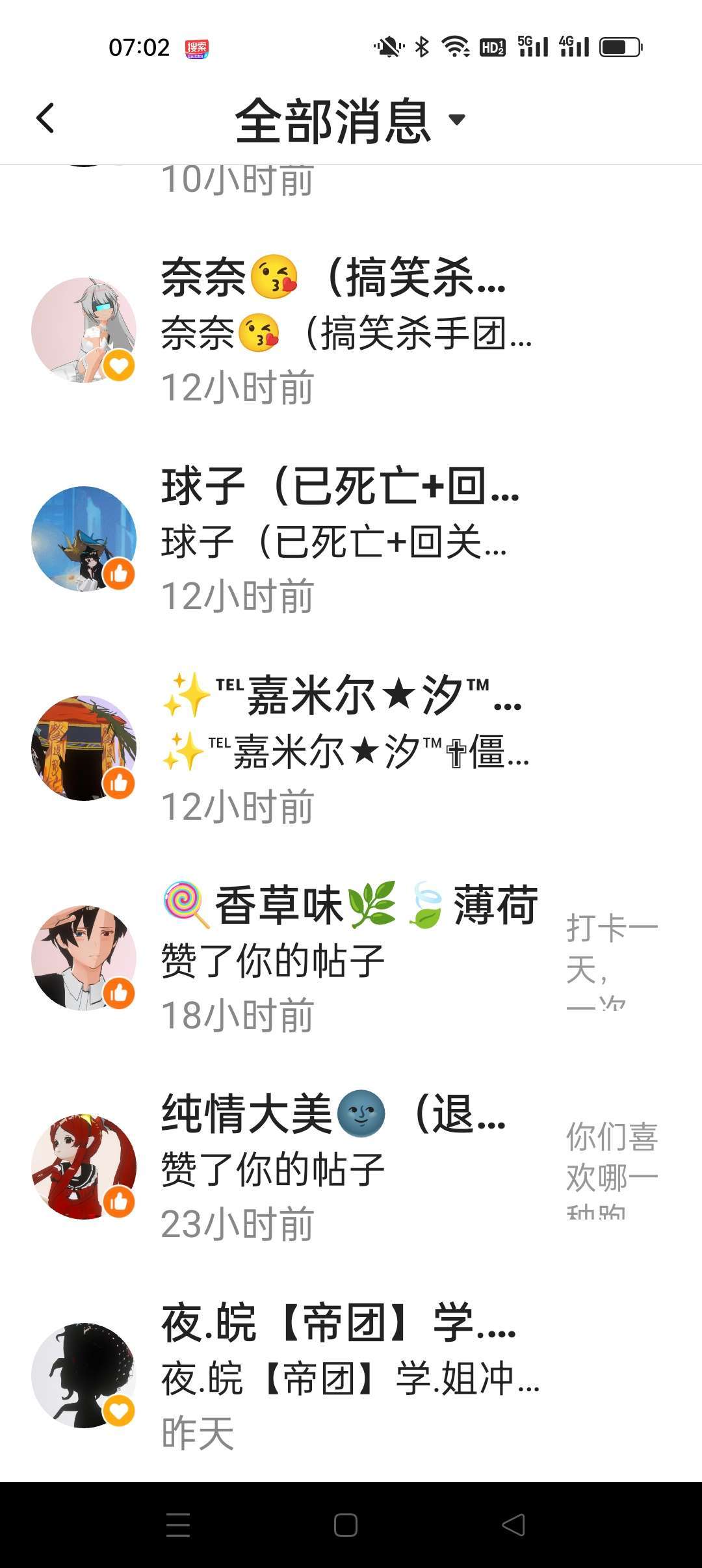View 香草味 薄荷's profile avatar
Screen dimensions: 702x1568
click(x=83, y=958)
